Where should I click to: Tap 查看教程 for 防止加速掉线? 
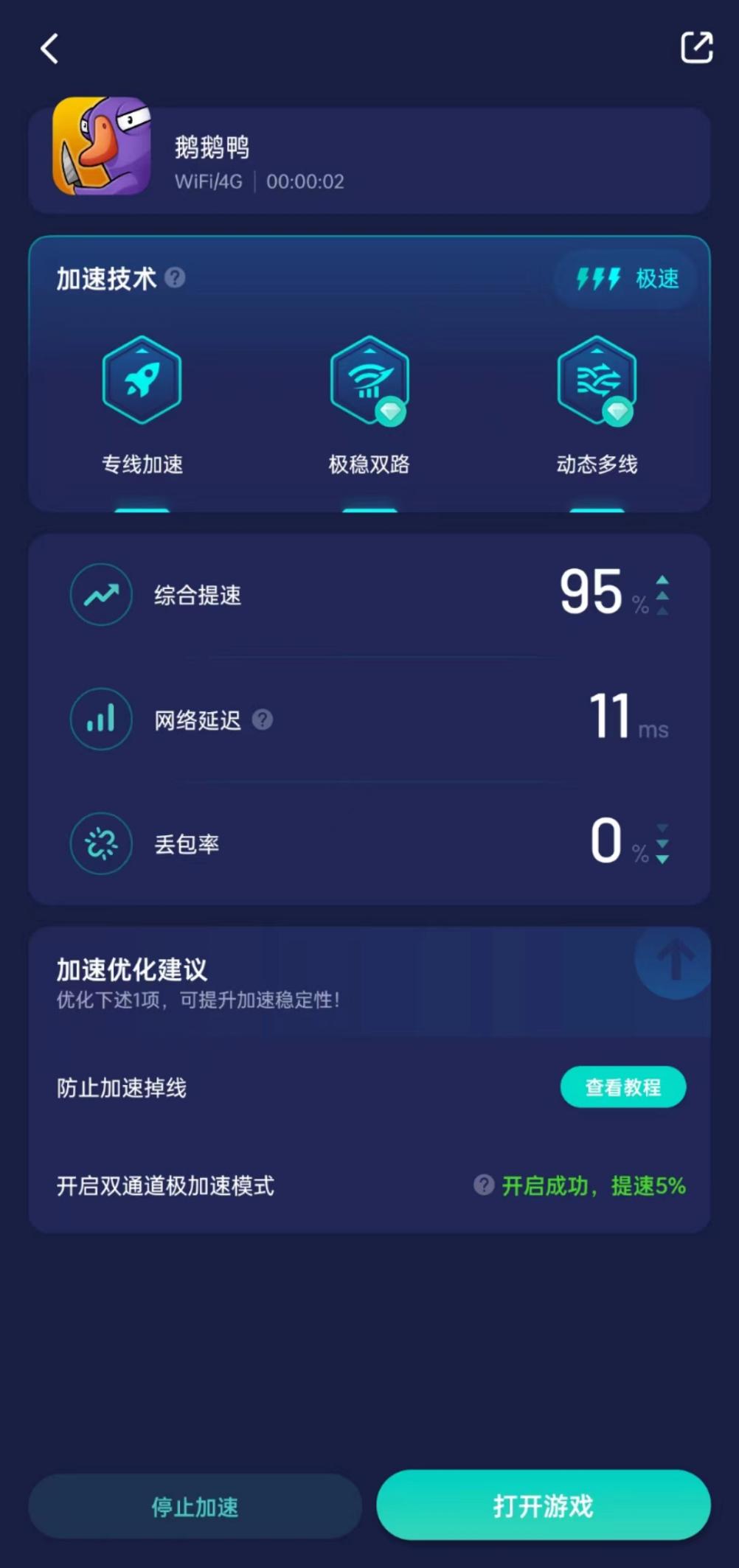click(x=622, y=1087)
